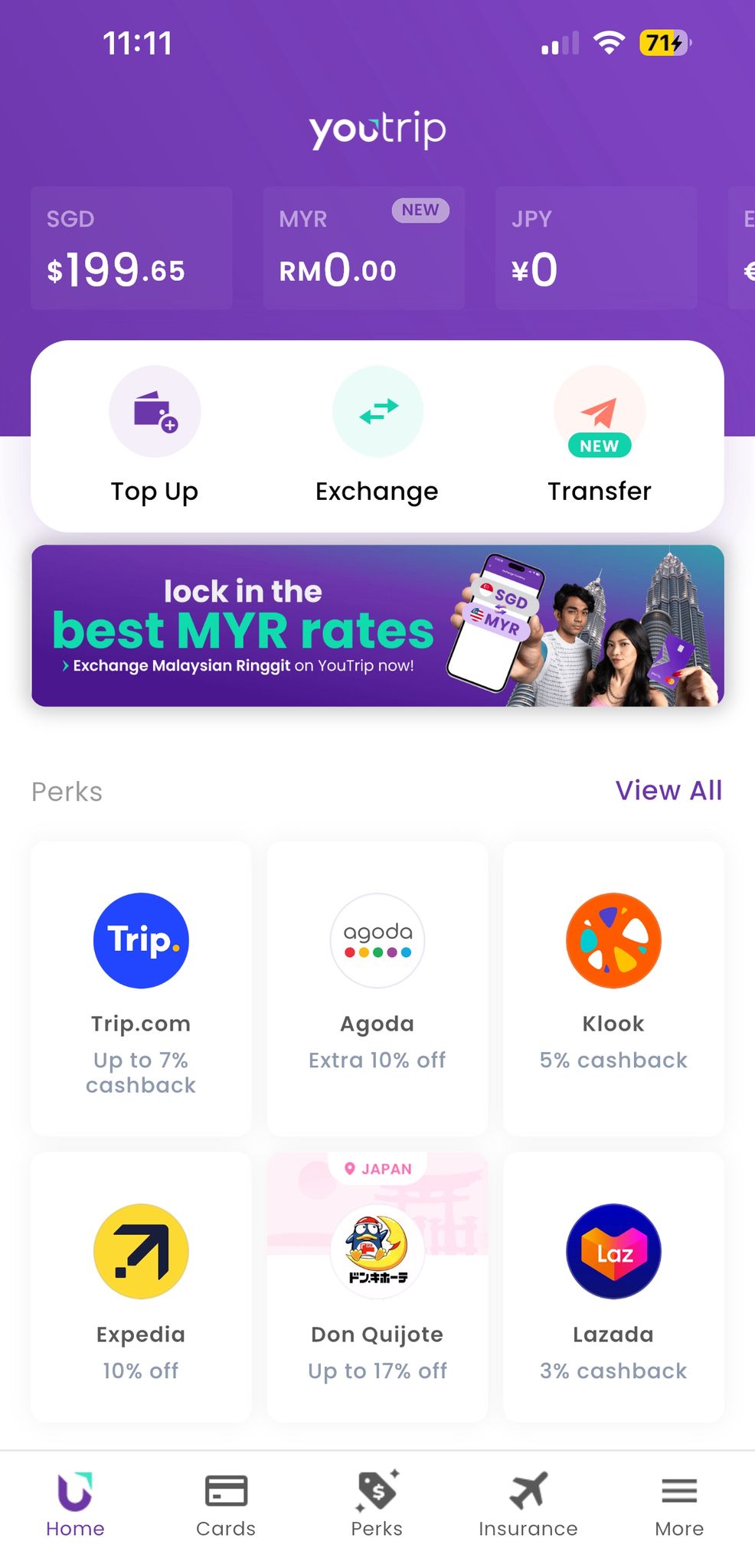Select the SGD wallet balance card
The image size is (755, 1568).
[x=131, y=247]
